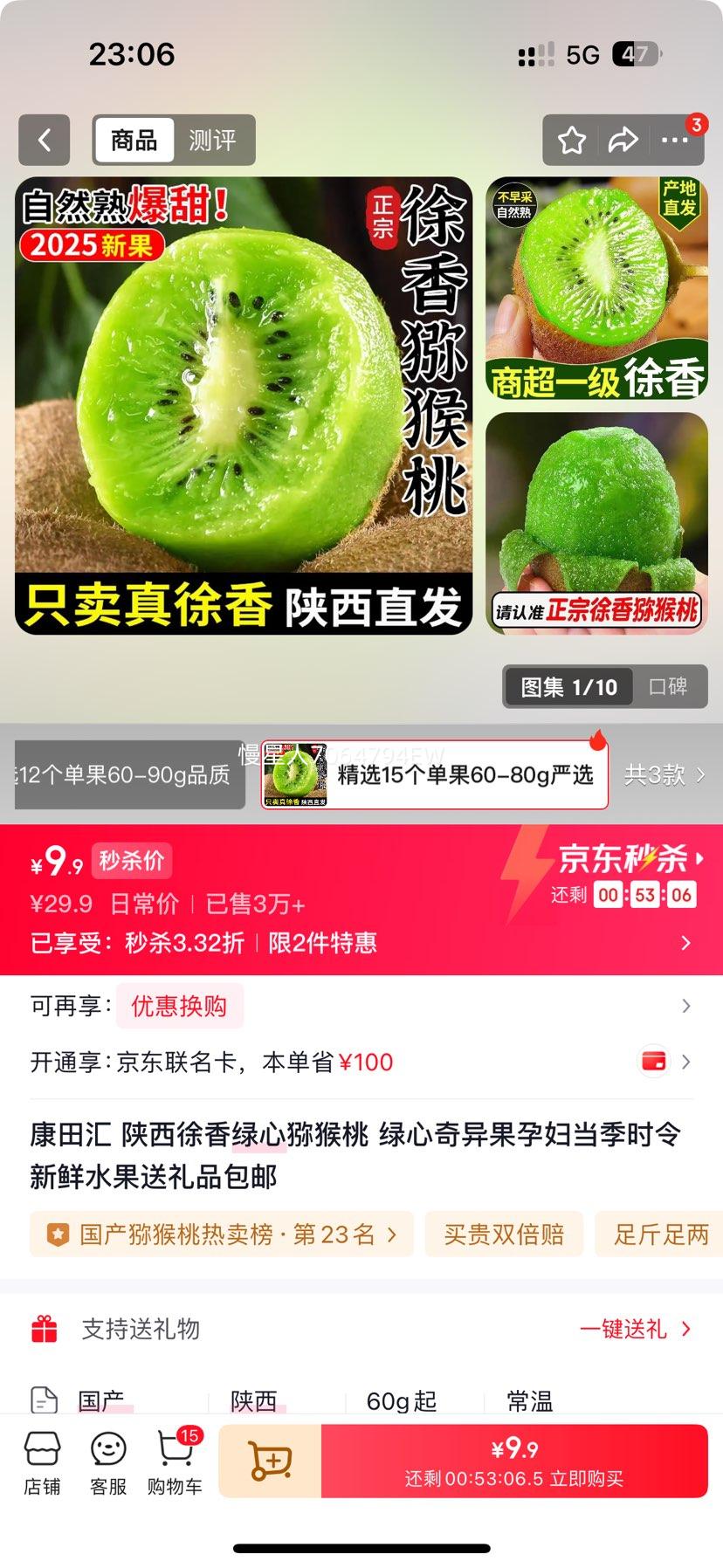Select the 精选15个单果60-80g严选 option
This screenshot has width=723, height=1568.
tap(435, 774)
